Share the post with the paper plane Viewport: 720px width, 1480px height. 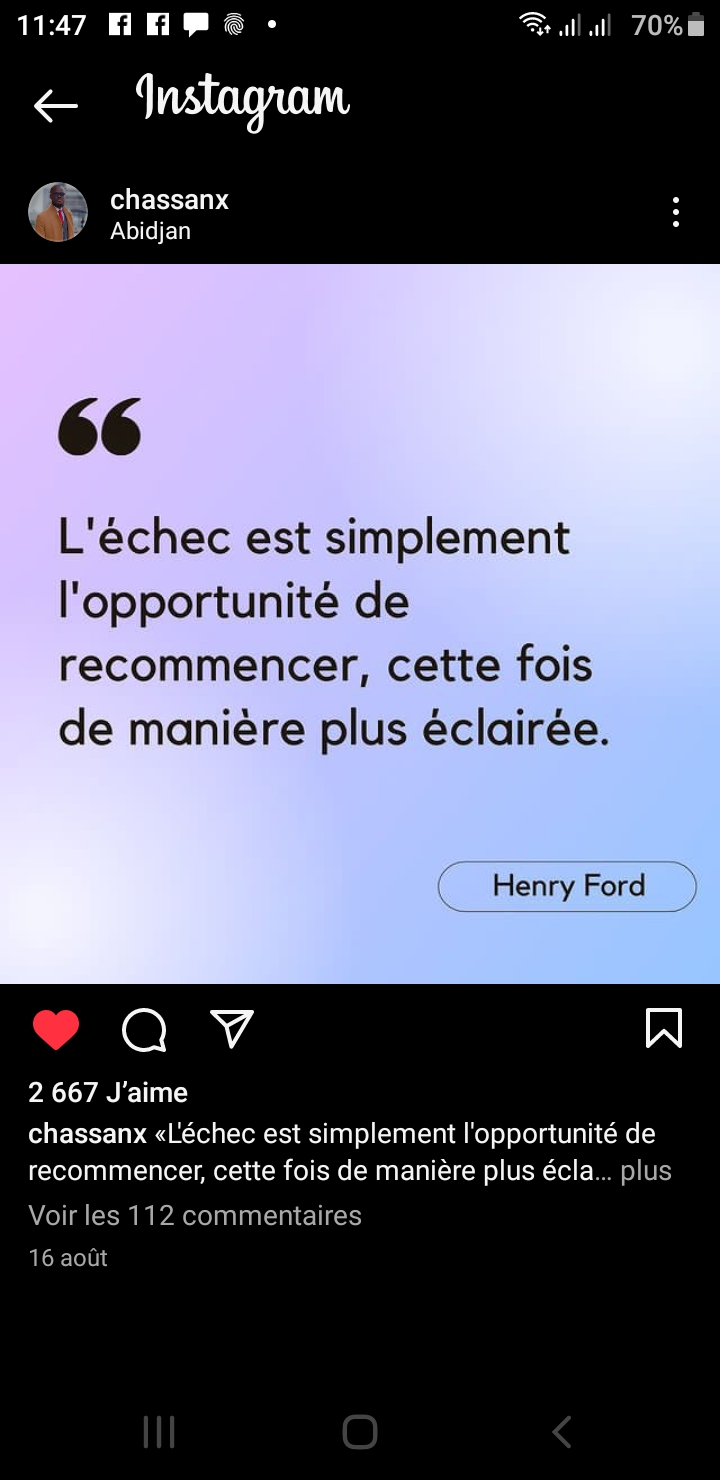tap(232, 1028)
